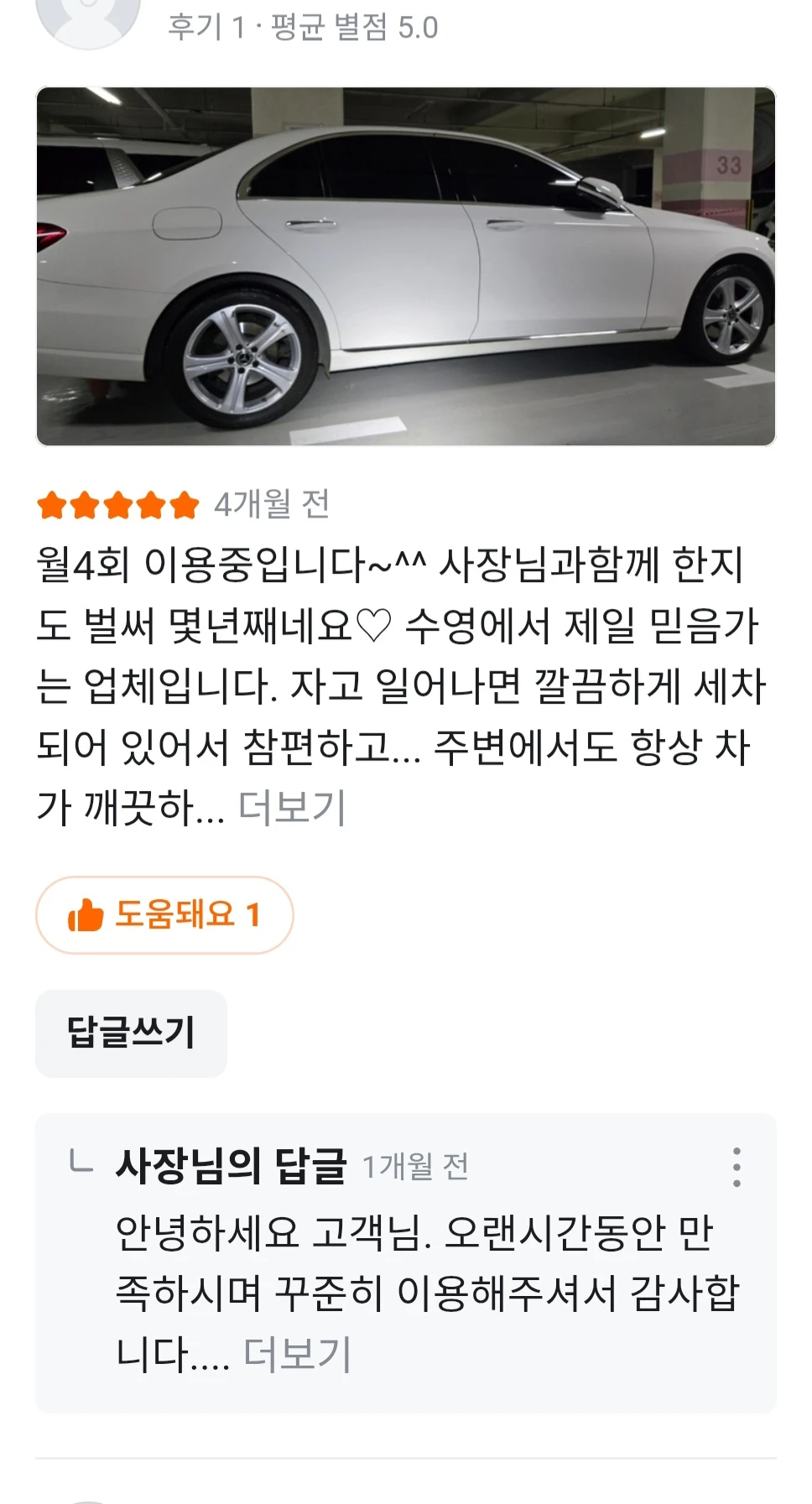
Task: Tap 답글쓰기 to write a reply
Action: click(131, 1033)
